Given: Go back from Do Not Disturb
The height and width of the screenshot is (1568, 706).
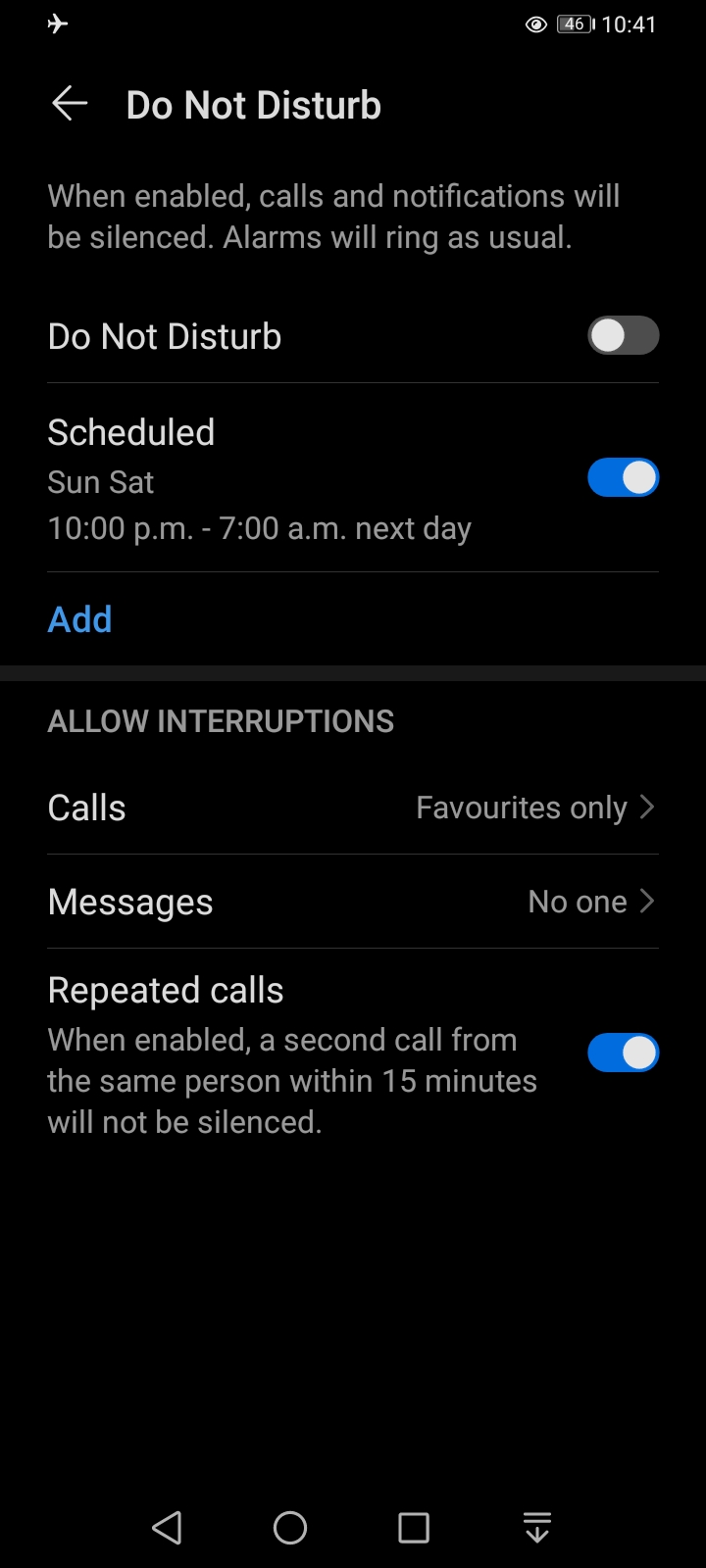Looking at the screenshot, I should (x=70, y=104).
